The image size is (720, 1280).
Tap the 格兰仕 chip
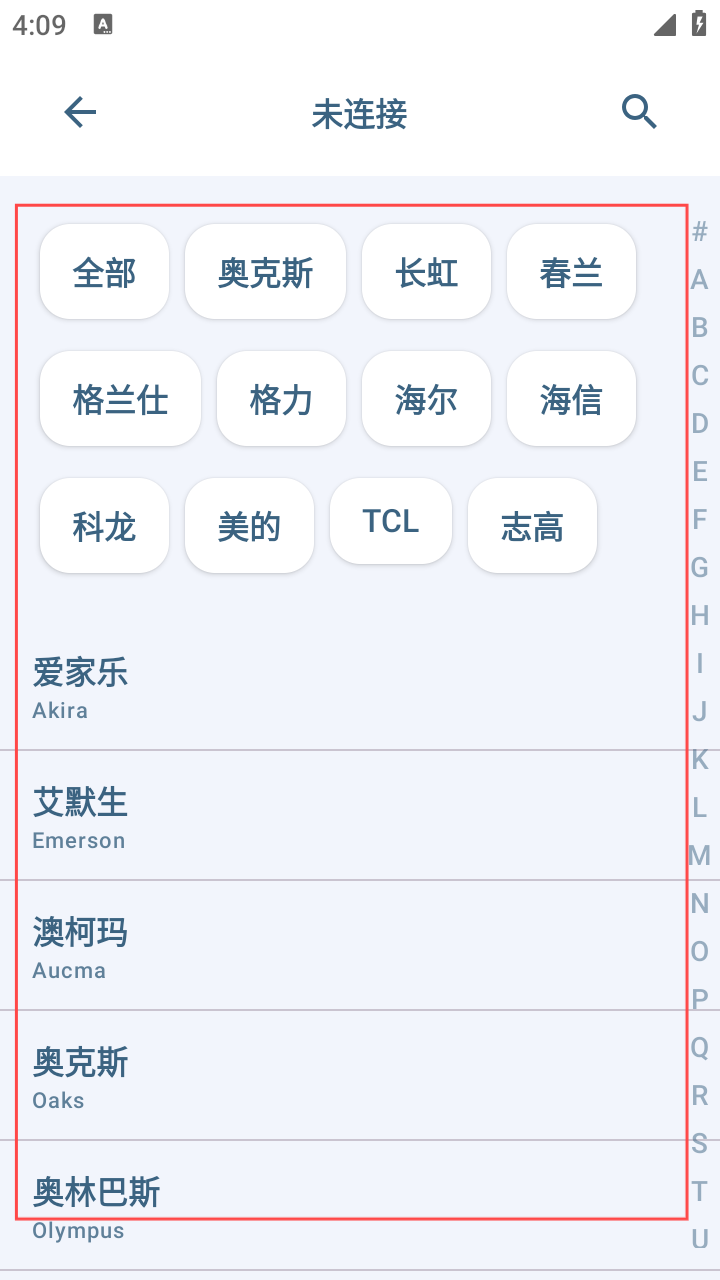pos(120,399)
